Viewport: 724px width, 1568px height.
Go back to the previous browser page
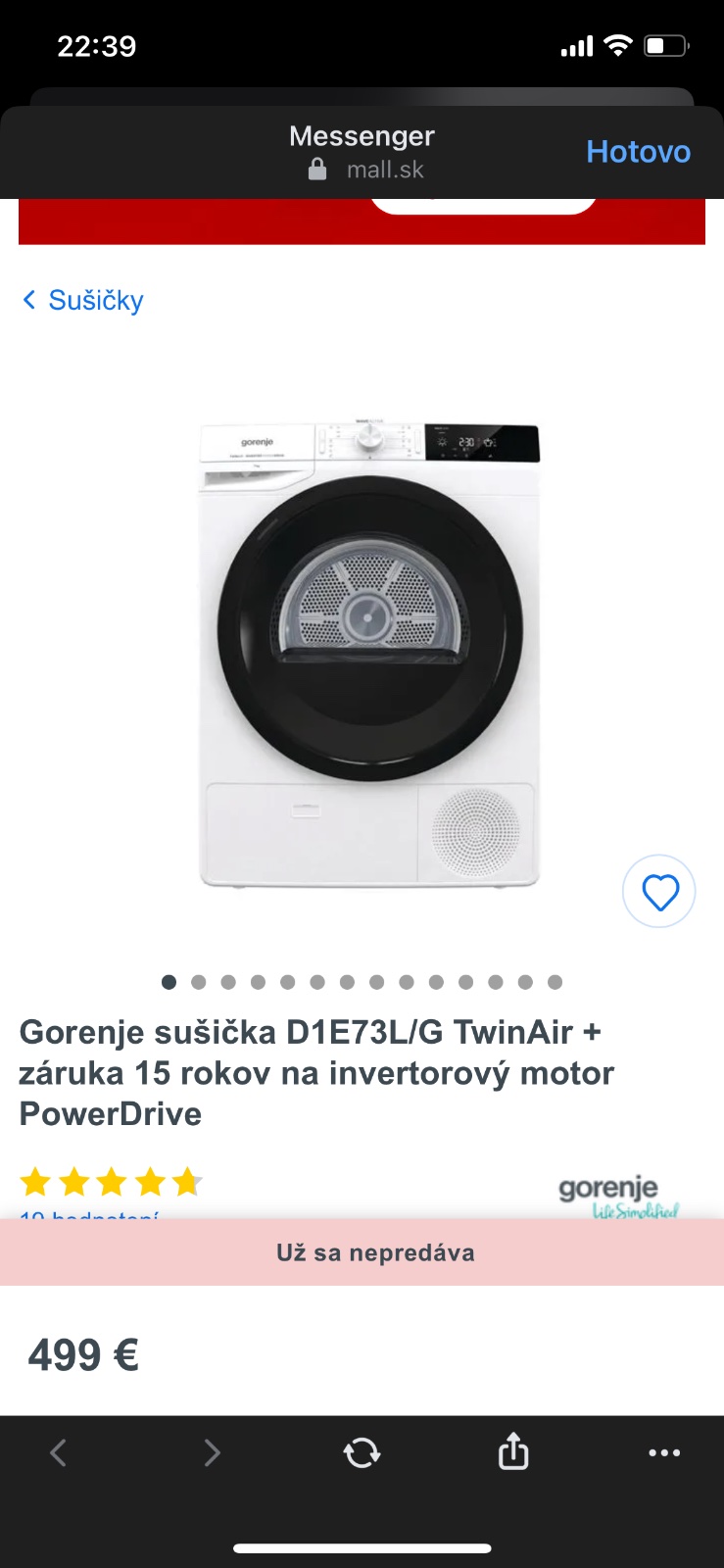tap(59, 1452)
